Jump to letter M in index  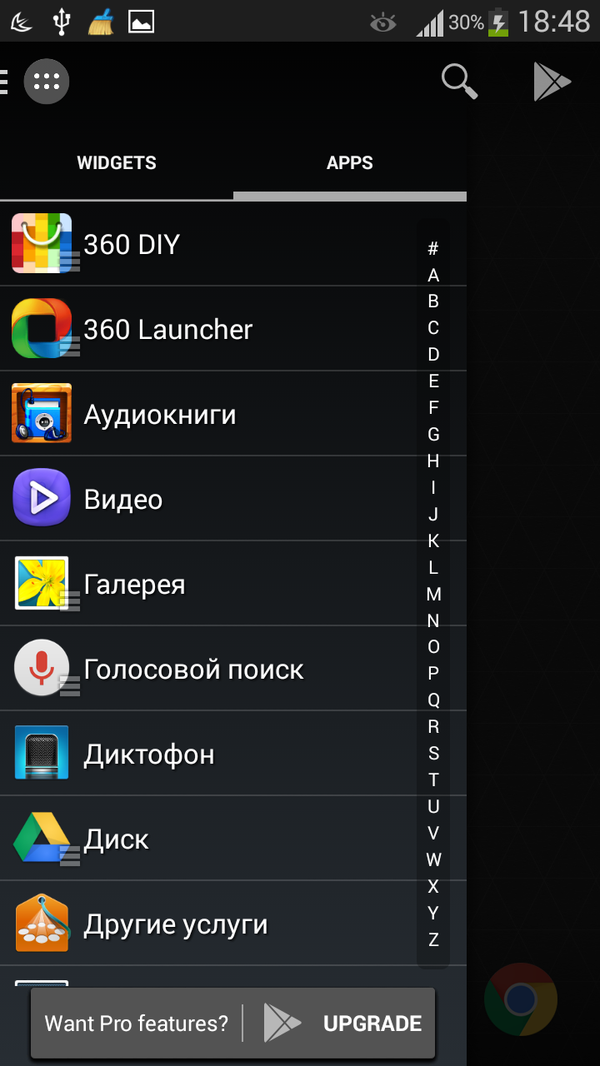(433, 594)
